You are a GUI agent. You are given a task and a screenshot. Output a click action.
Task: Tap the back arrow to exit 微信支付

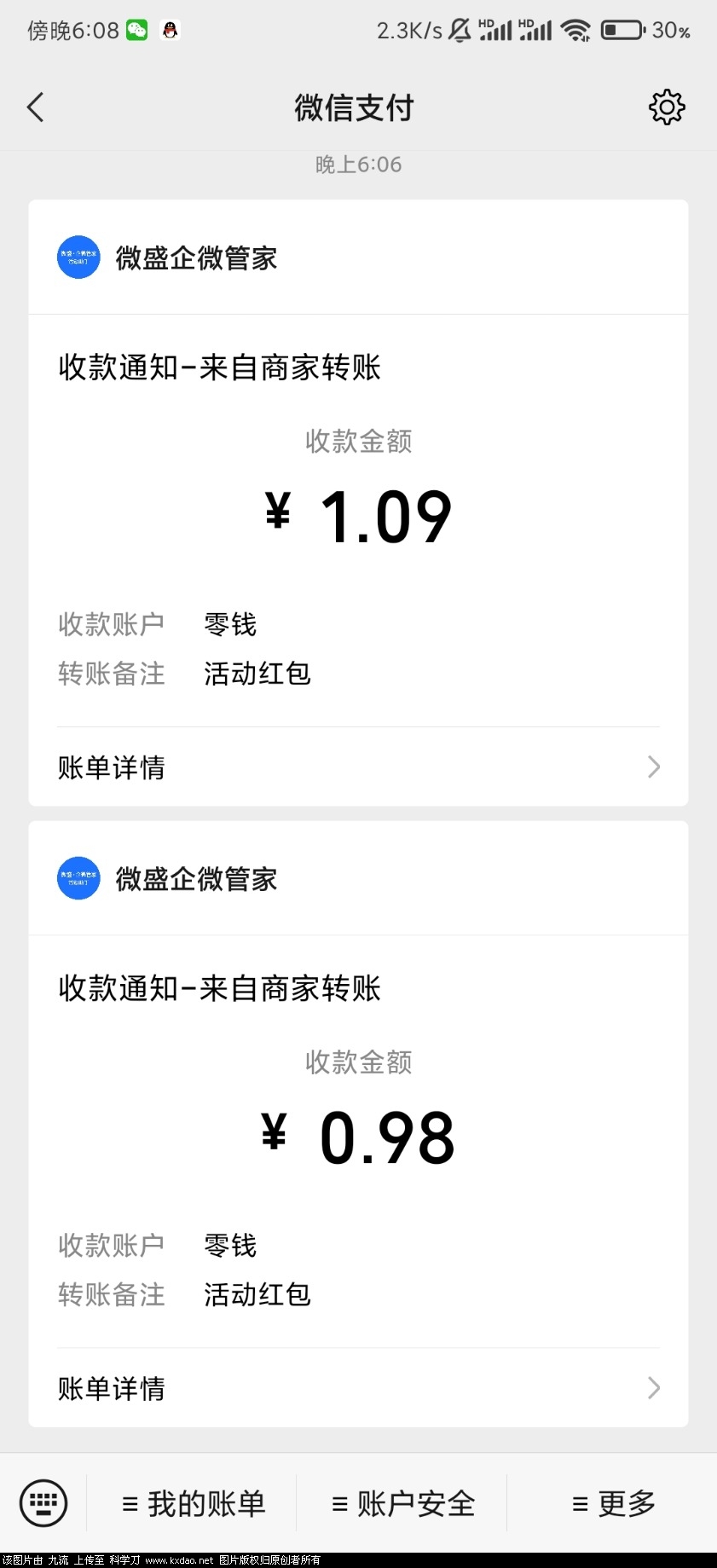34,107
